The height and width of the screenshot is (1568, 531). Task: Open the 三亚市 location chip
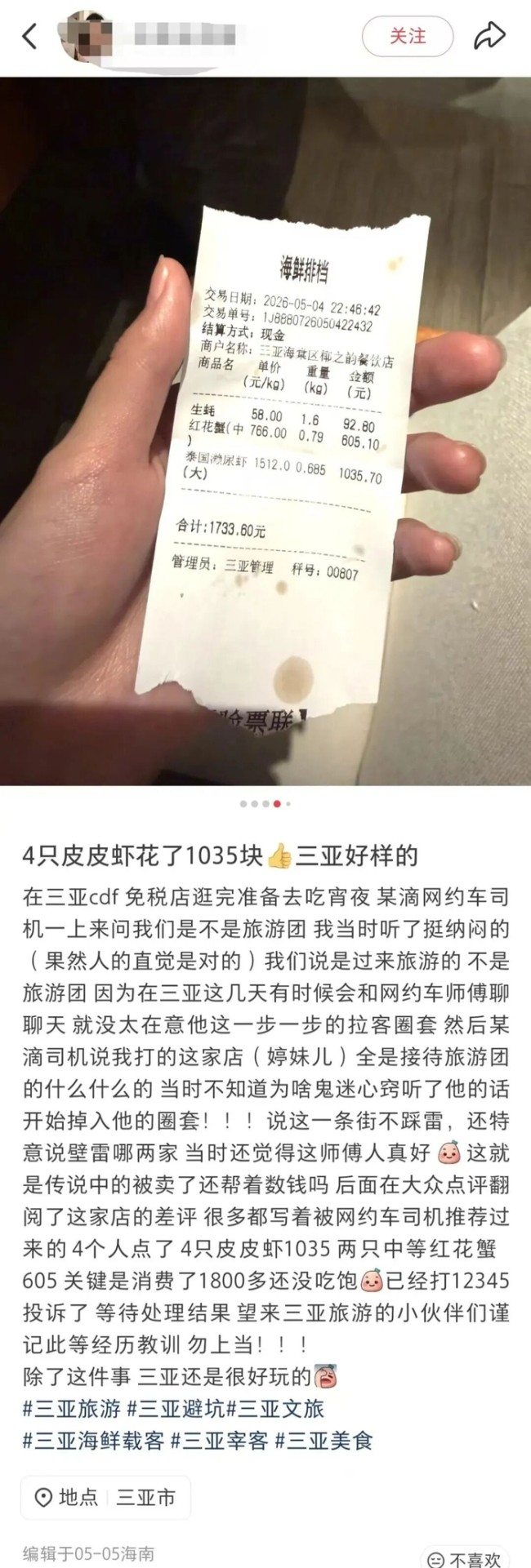[105, 1497]
